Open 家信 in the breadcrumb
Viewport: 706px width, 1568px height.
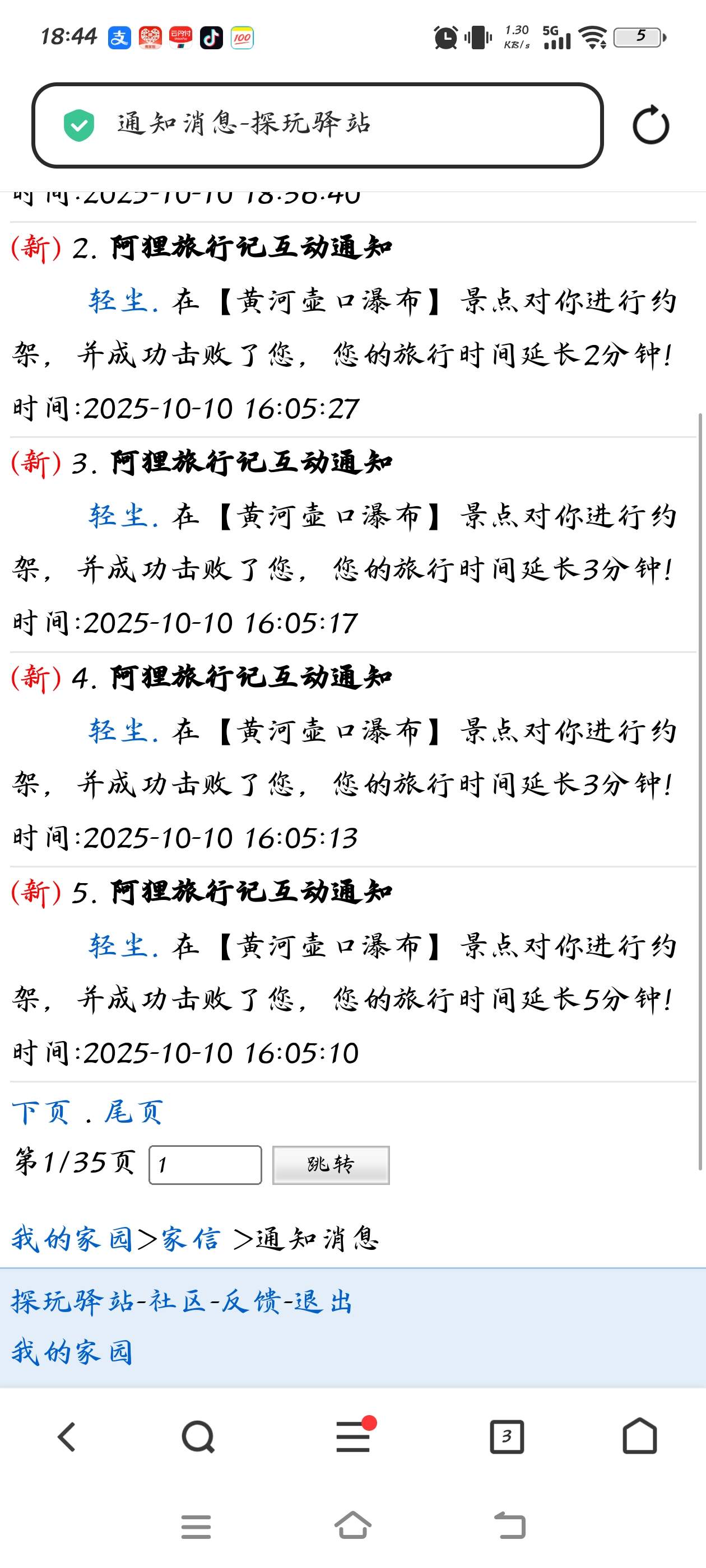pyautogui.click(x=190, y=1238)
